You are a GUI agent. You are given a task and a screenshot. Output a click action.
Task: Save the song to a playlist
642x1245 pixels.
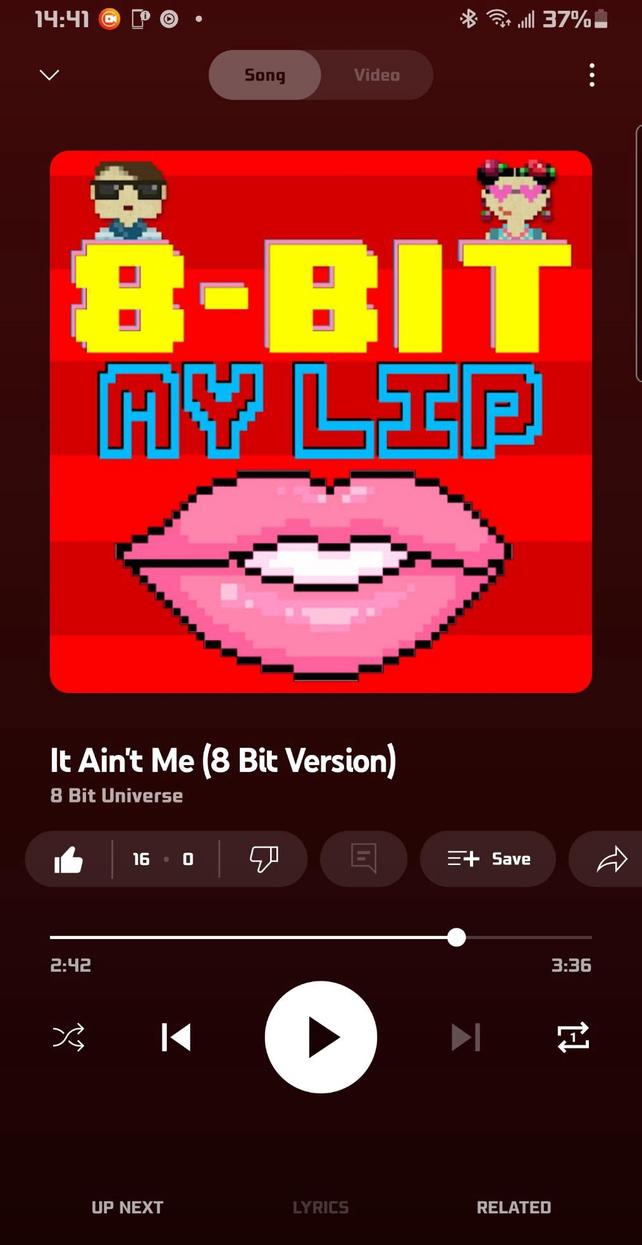tap(488, 859)
